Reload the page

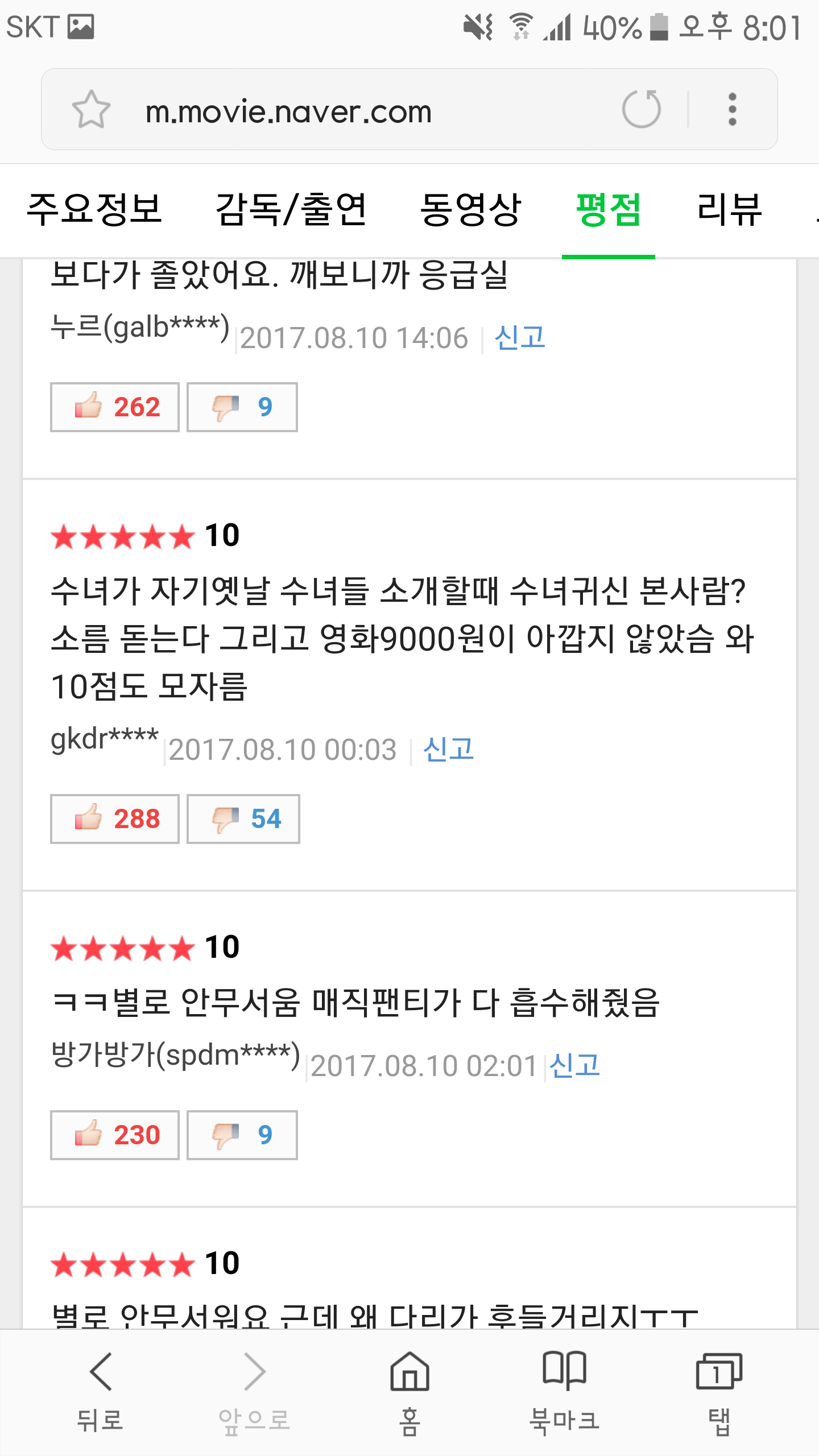coord(642,109)
